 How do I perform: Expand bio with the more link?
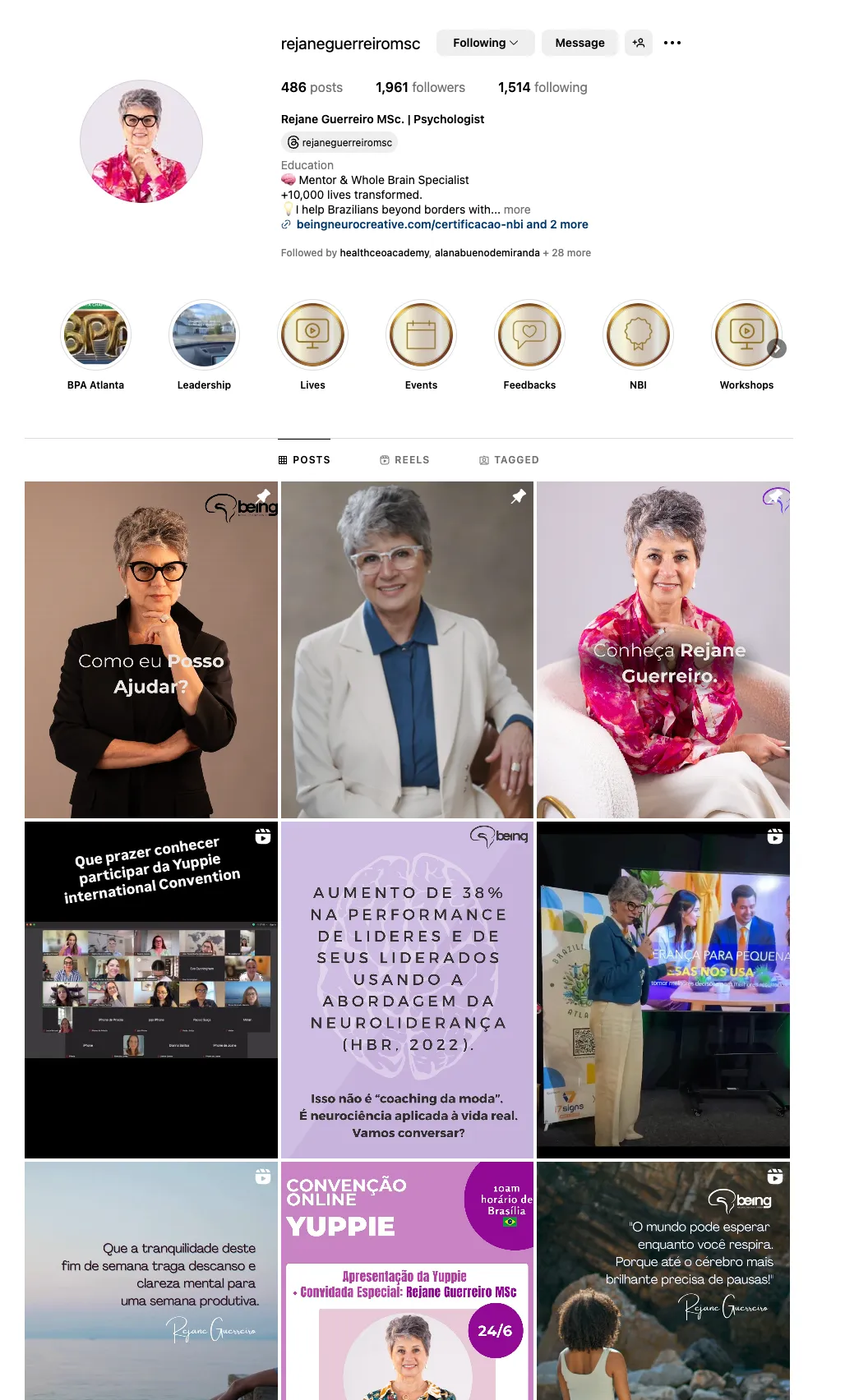point(517,210)
